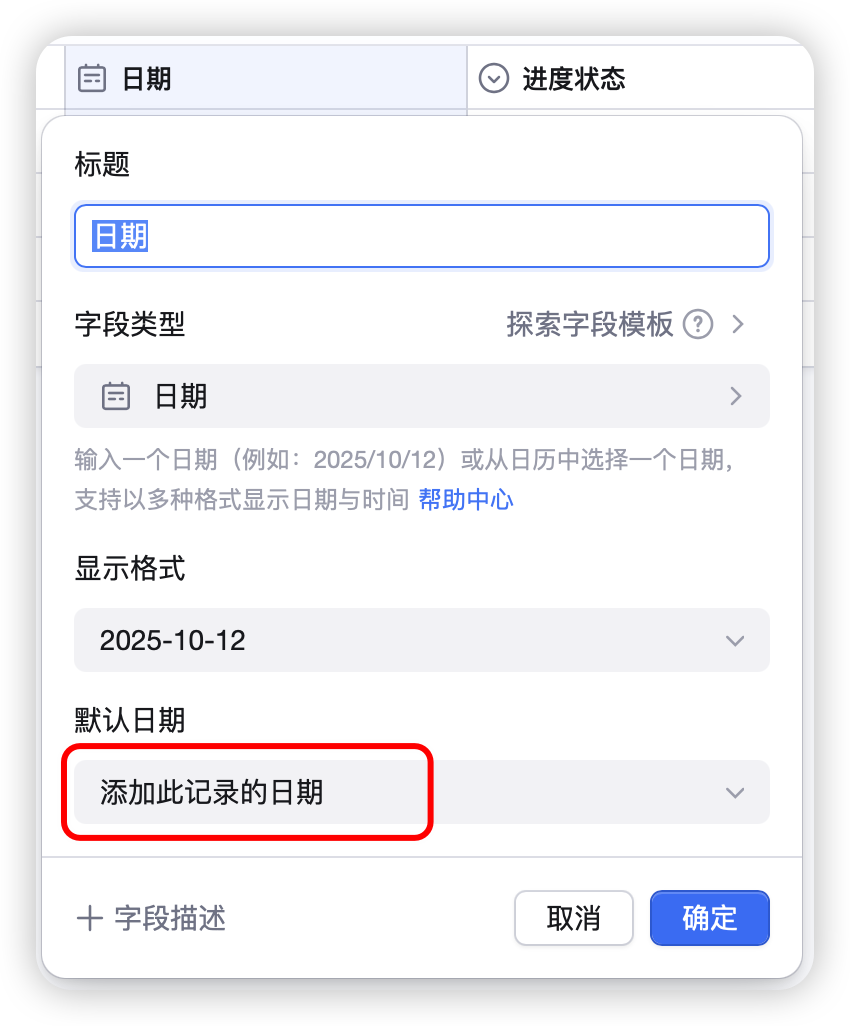The height and width of the screenshot is (1026, 850).
Task: Tap the 日期 column header
Action: [x=146, y=79]
